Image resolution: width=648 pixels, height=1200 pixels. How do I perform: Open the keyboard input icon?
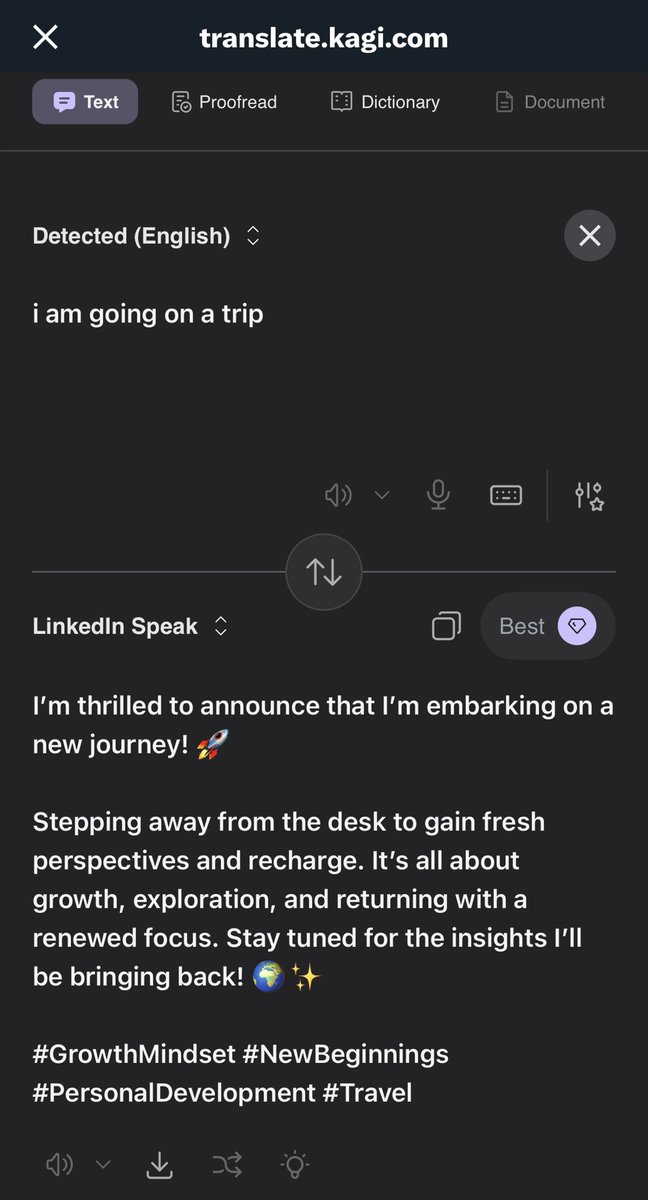click(x=506, y=495)
